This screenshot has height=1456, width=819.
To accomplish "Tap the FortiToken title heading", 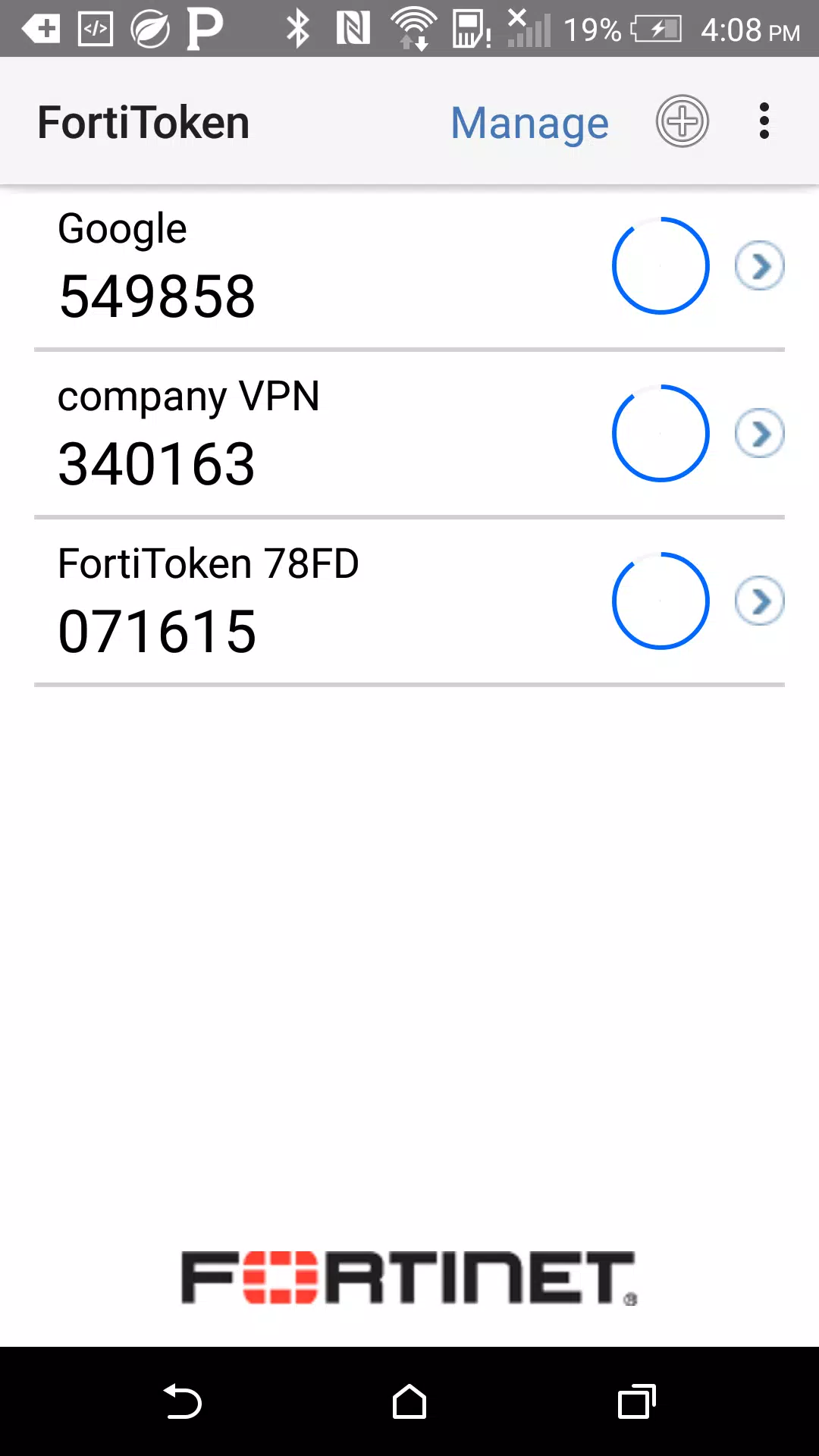I will click(143, 121).
